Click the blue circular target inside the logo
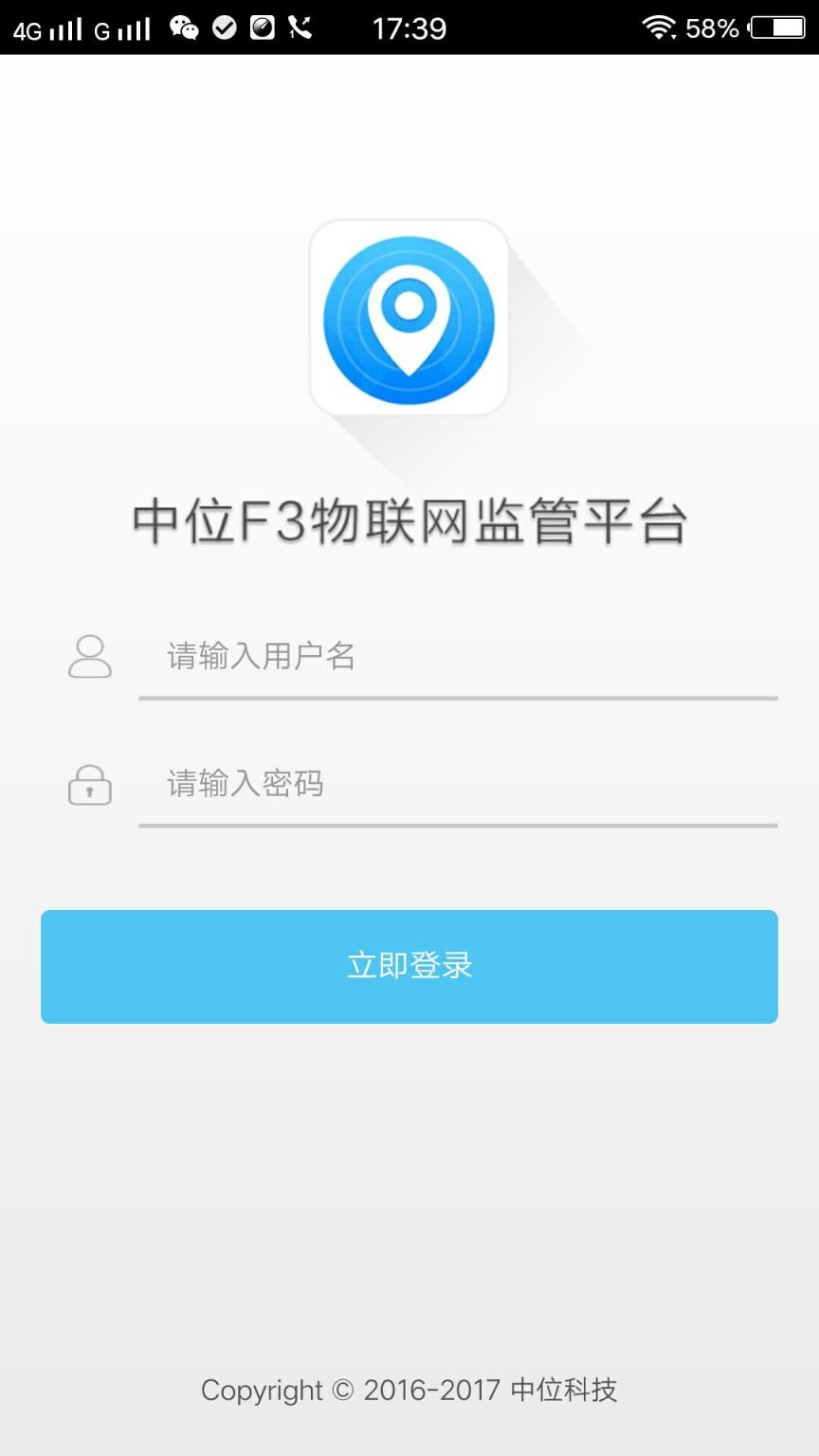This screenshot has height=1456, width=819. point(409,303)
